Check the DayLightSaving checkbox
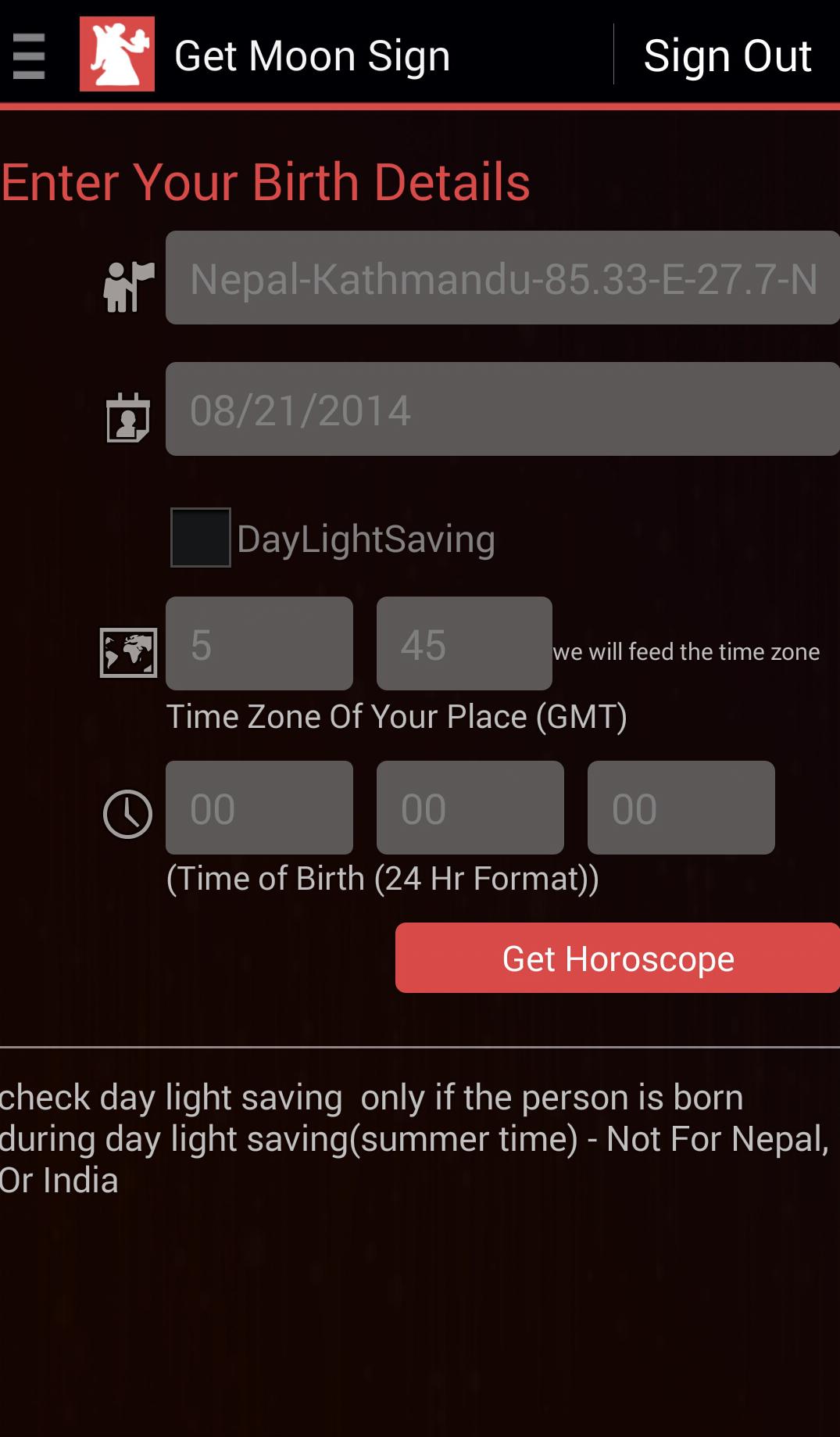 coord(201,538)
